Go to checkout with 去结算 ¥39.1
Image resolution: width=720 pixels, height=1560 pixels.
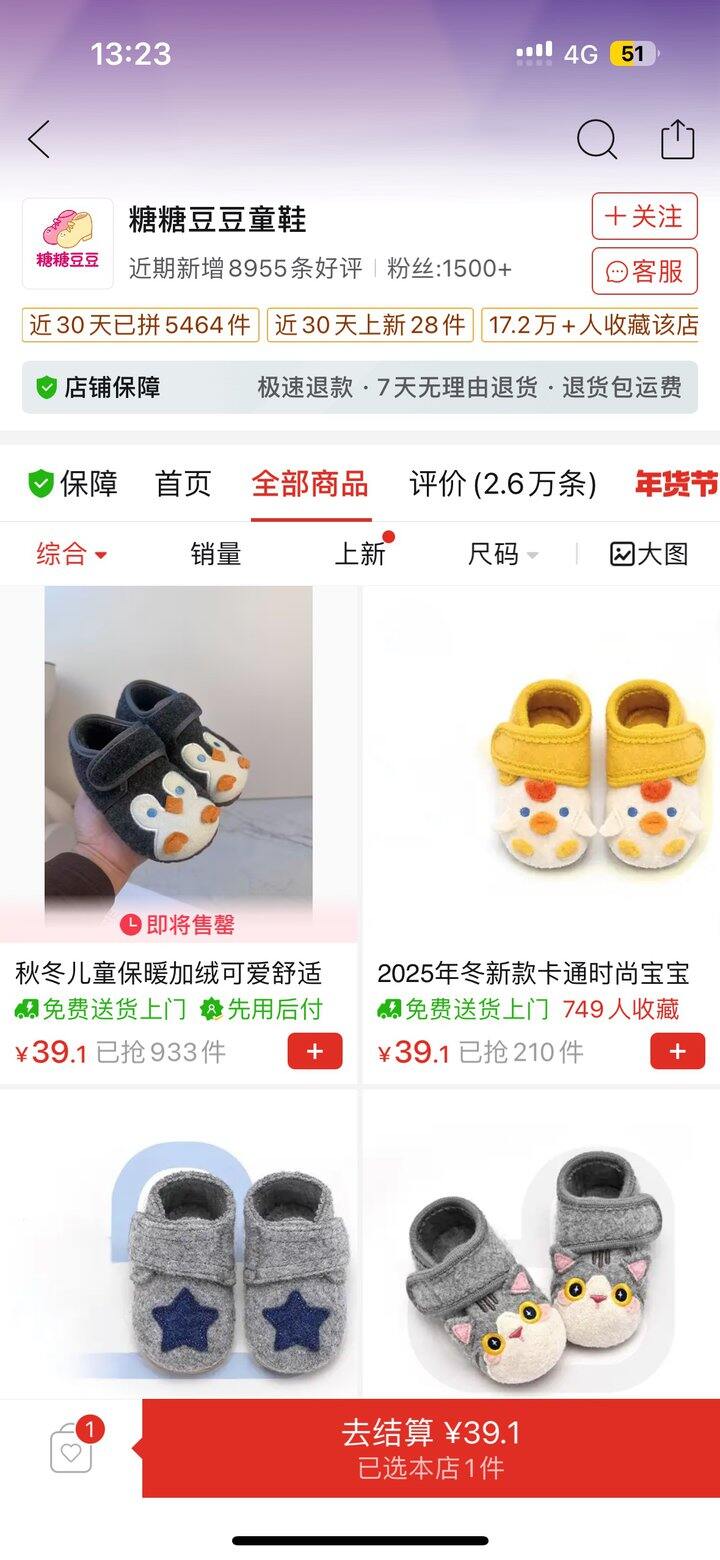tap(431, 1448)
